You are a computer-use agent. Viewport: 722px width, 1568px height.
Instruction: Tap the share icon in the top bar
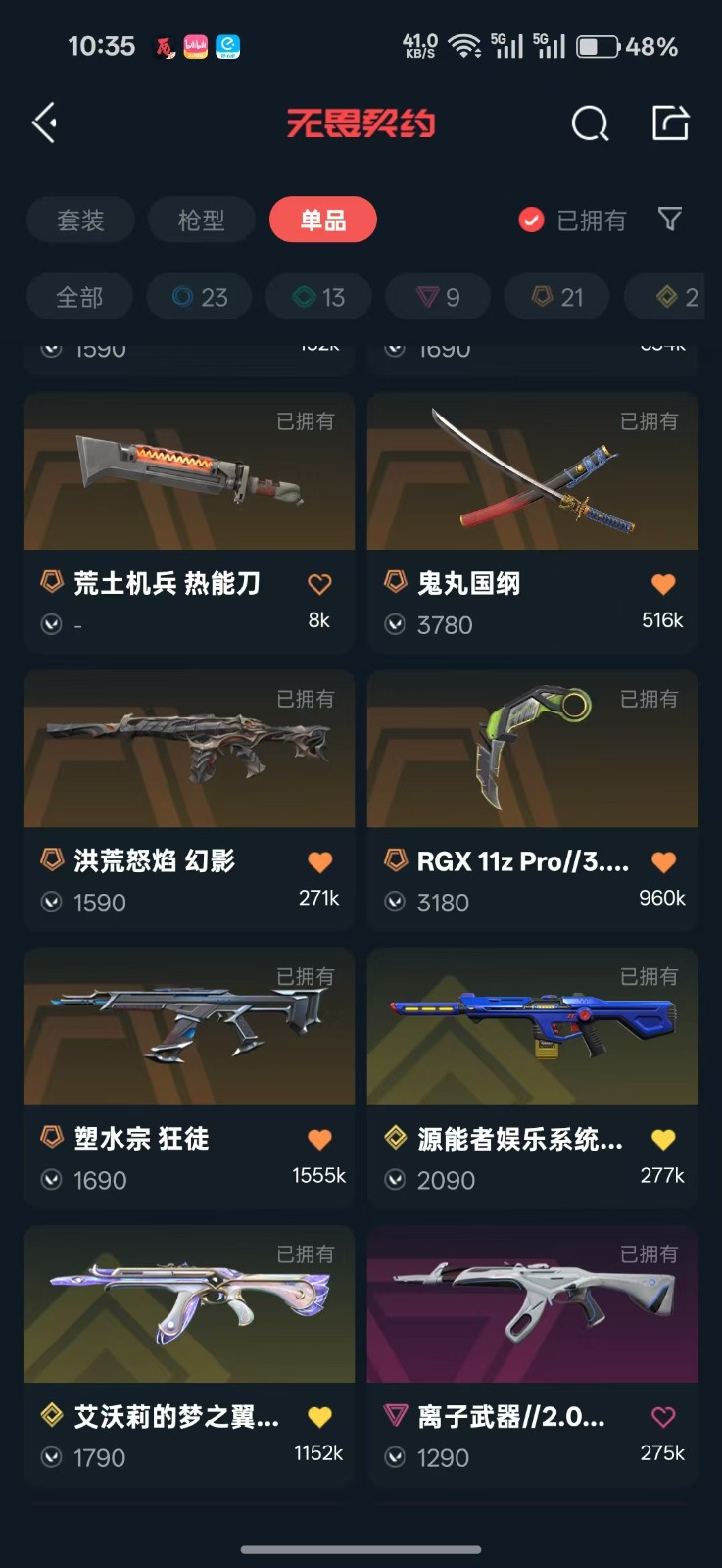tap(671, 123)
